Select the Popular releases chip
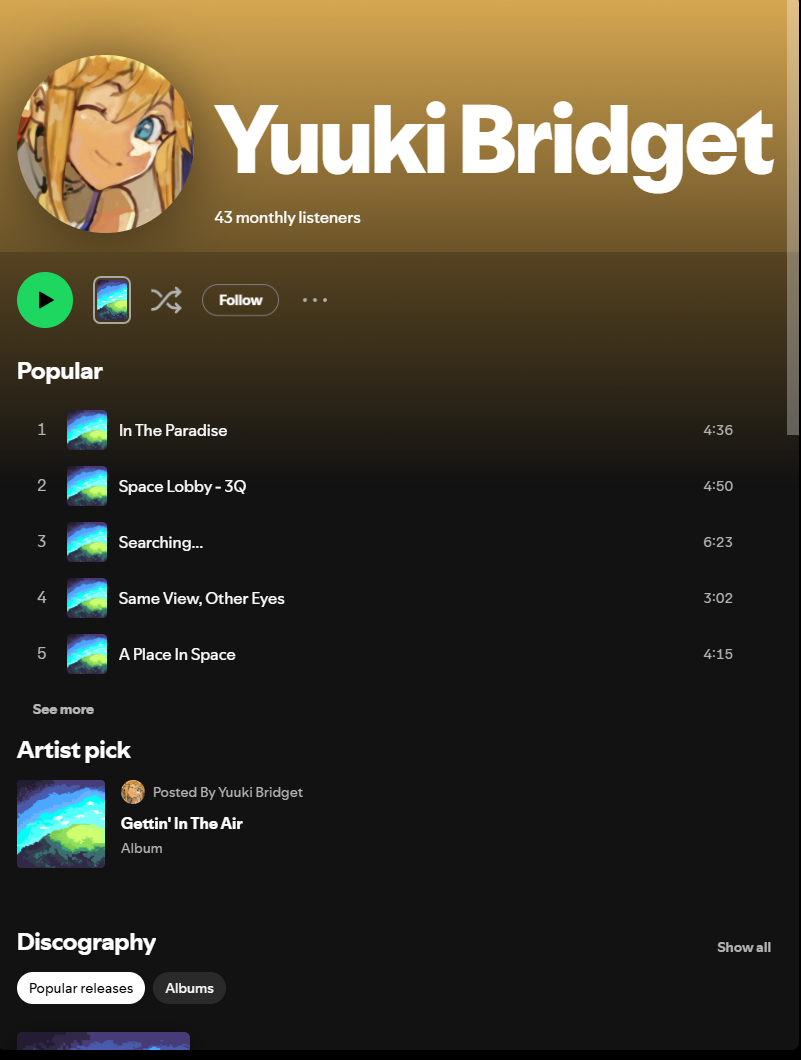This screenshot has height=1060, width=801. (81, 988)
